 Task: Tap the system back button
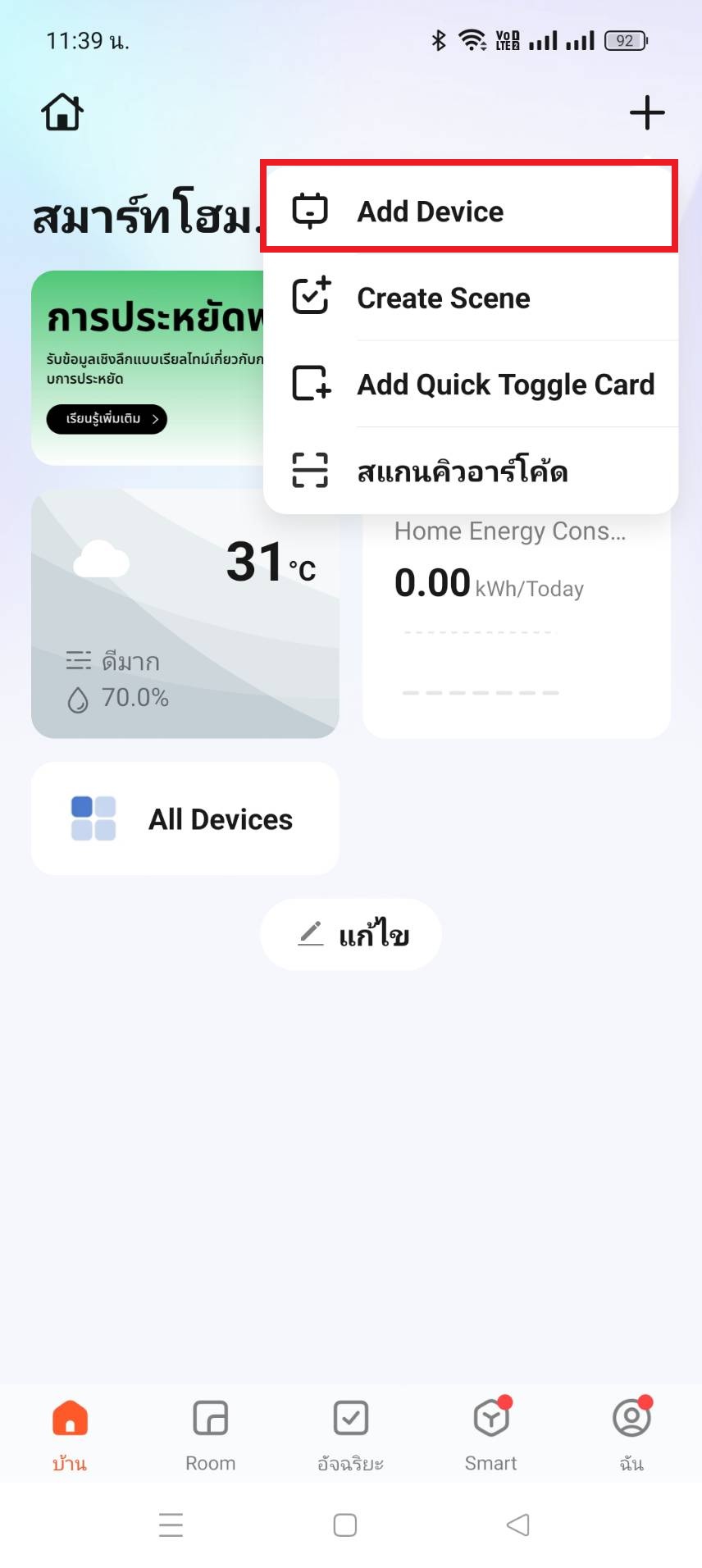point(518,1525)
